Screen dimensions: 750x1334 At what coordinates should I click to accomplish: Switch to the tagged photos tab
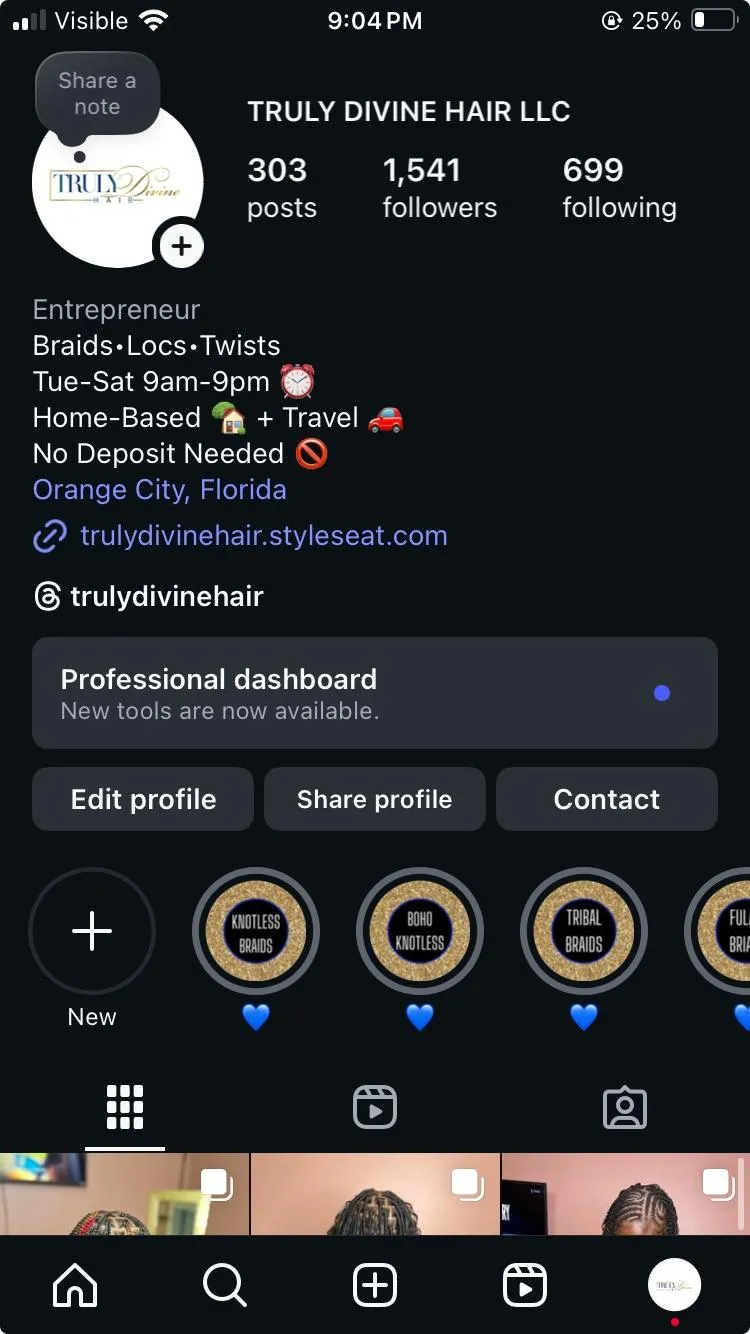tap(625, 1108)
